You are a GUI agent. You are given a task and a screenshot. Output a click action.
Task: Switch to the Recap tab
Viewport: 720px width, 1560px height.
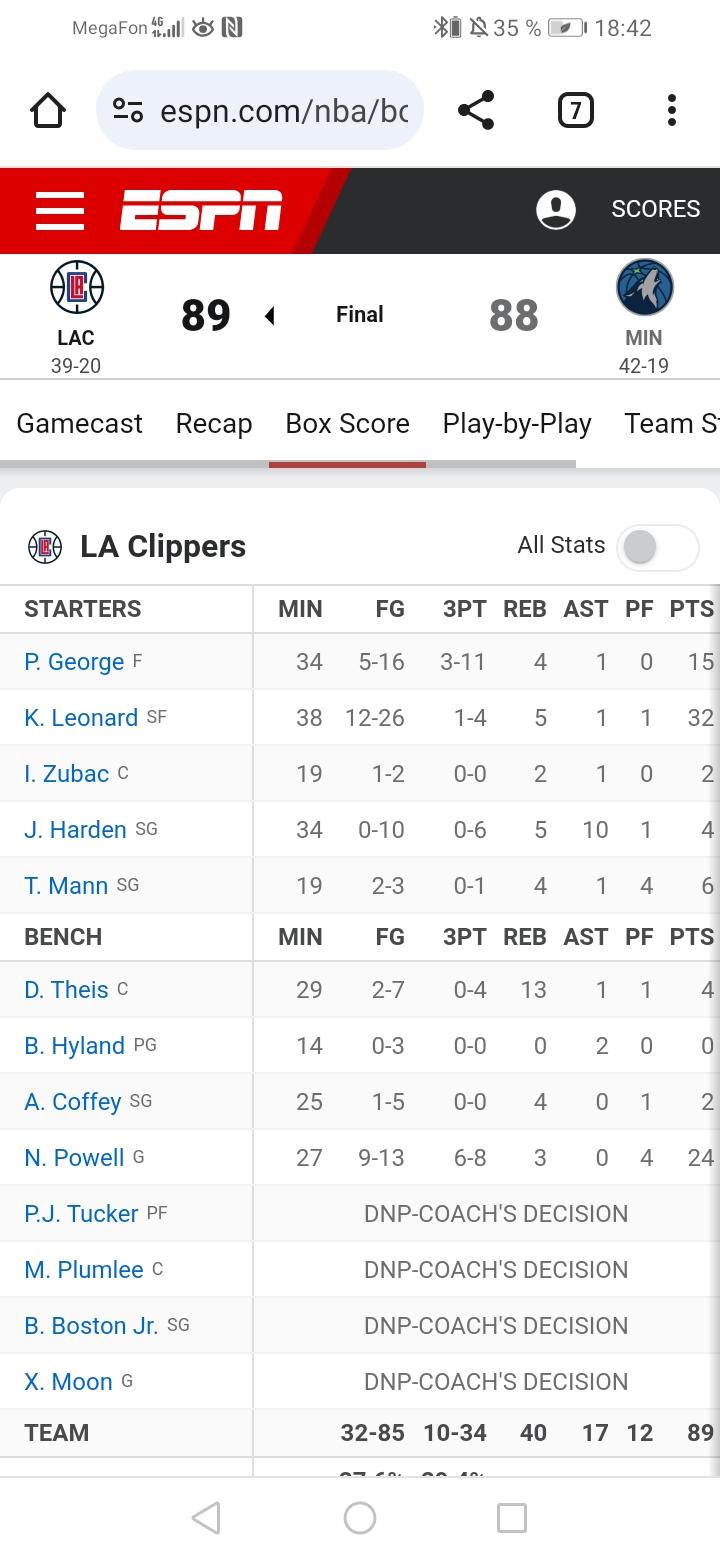point(214,423)
